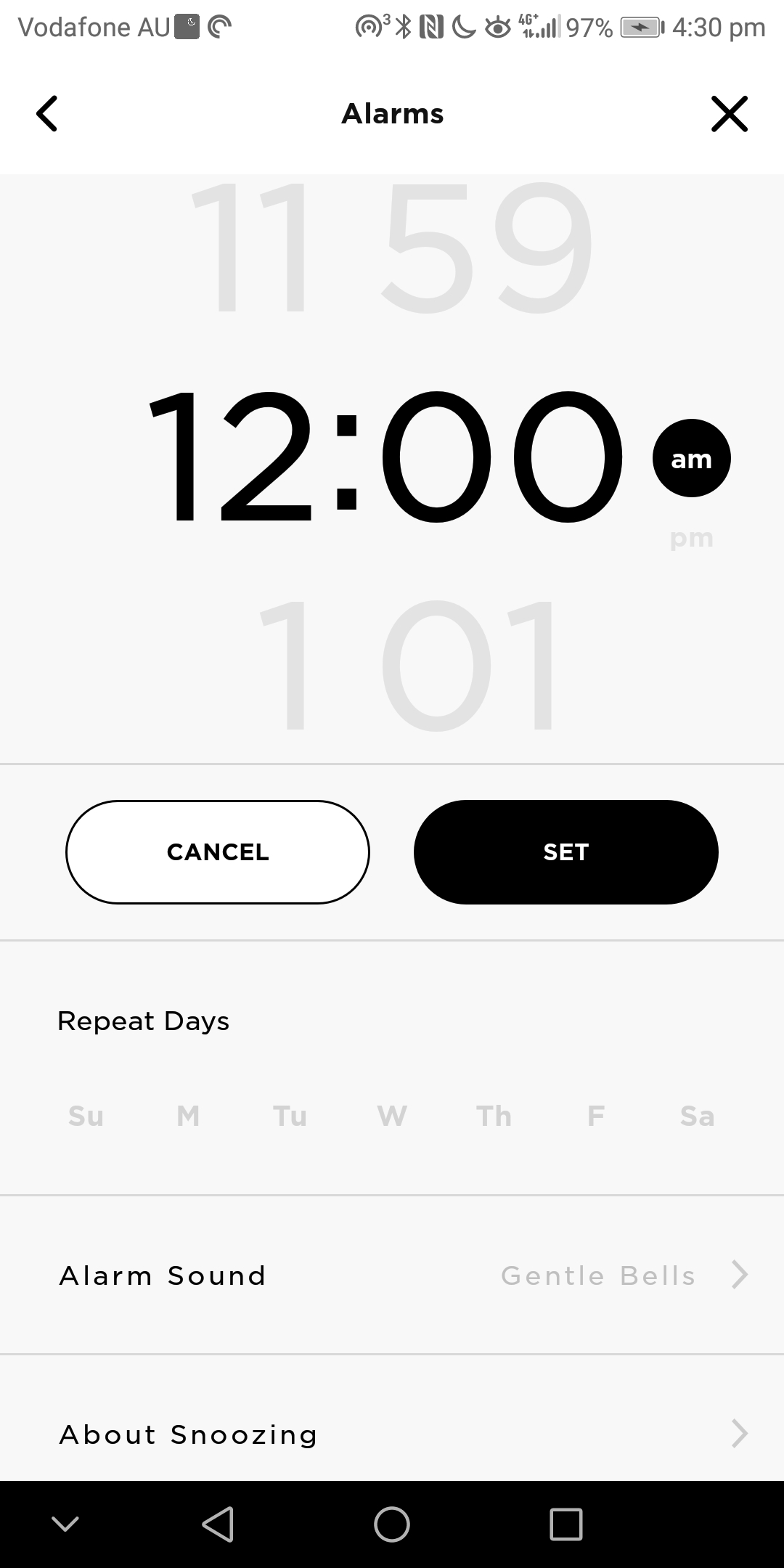Turn on repeat for W

coord(392,1116)
